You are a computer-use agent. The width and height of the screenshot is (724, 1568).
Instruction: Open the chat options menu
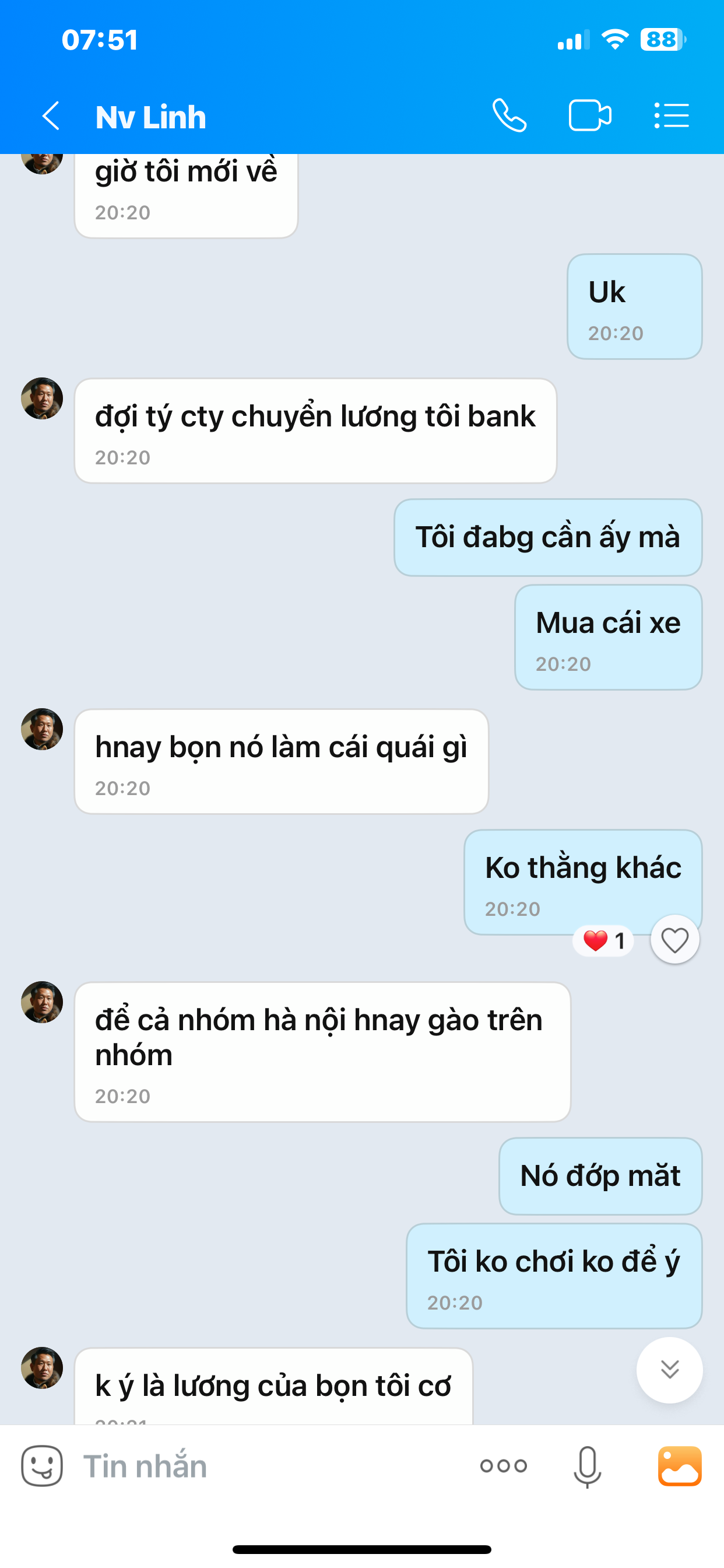coord(671,116)
